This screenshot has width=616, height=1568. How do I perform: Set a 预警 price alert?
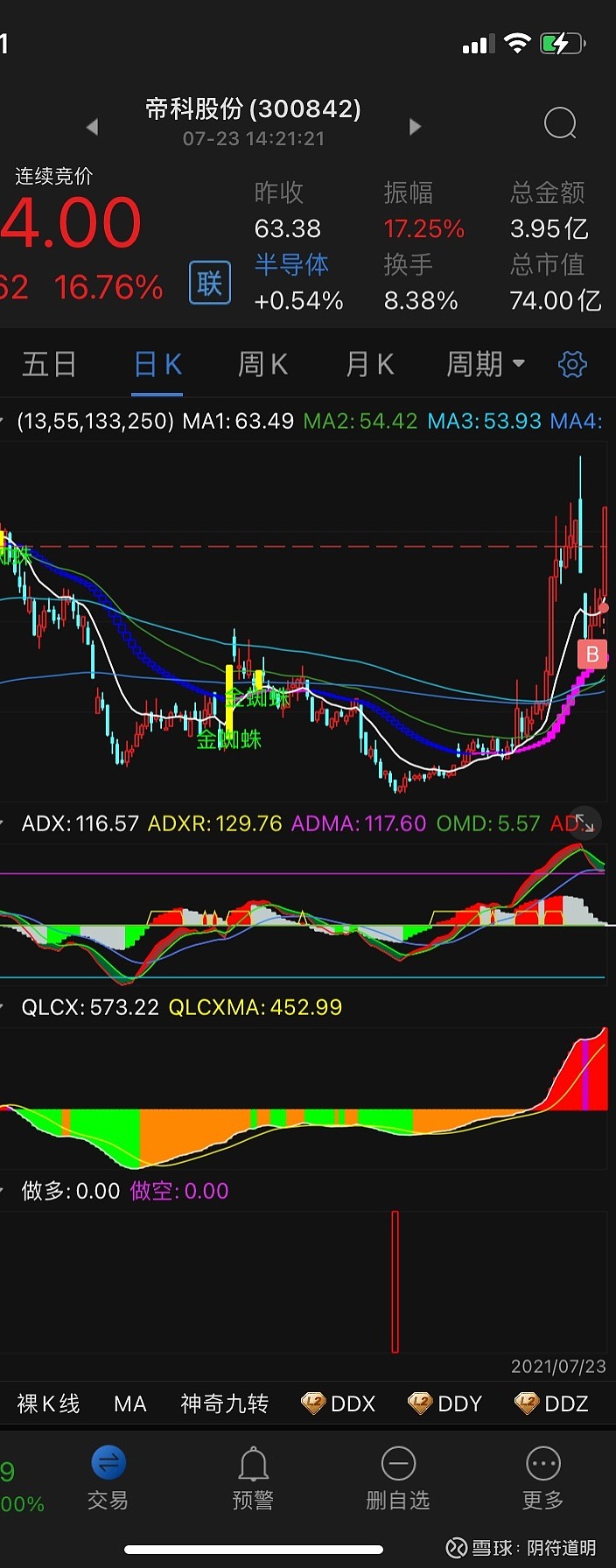click(253, 1479)
